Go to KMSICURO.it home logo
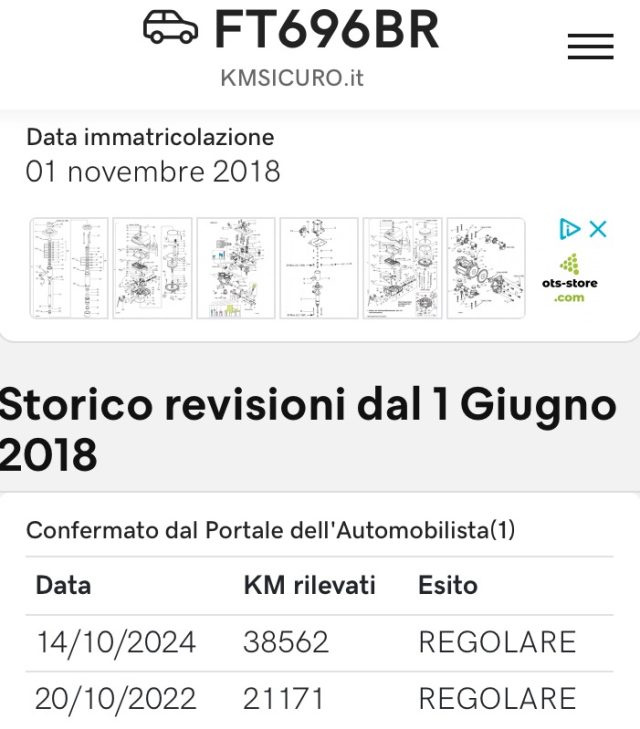The image size is (640, 729). tap(292, 77)
